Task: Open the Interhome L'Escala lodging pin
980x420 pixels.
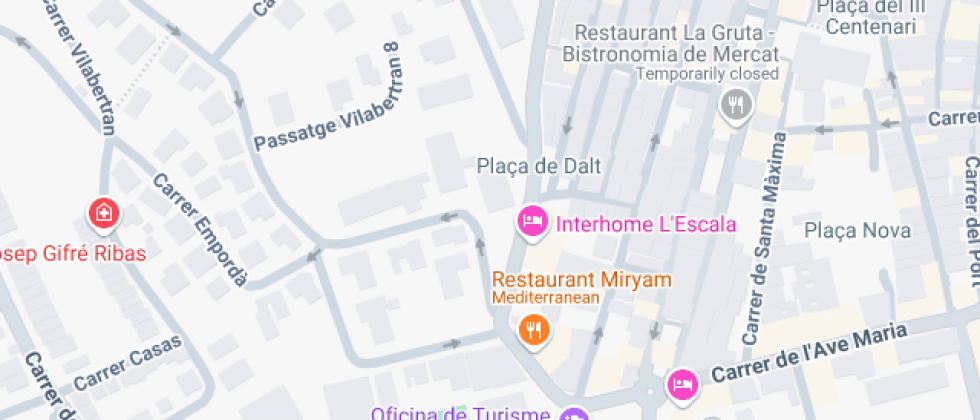Action: point(532,222)
